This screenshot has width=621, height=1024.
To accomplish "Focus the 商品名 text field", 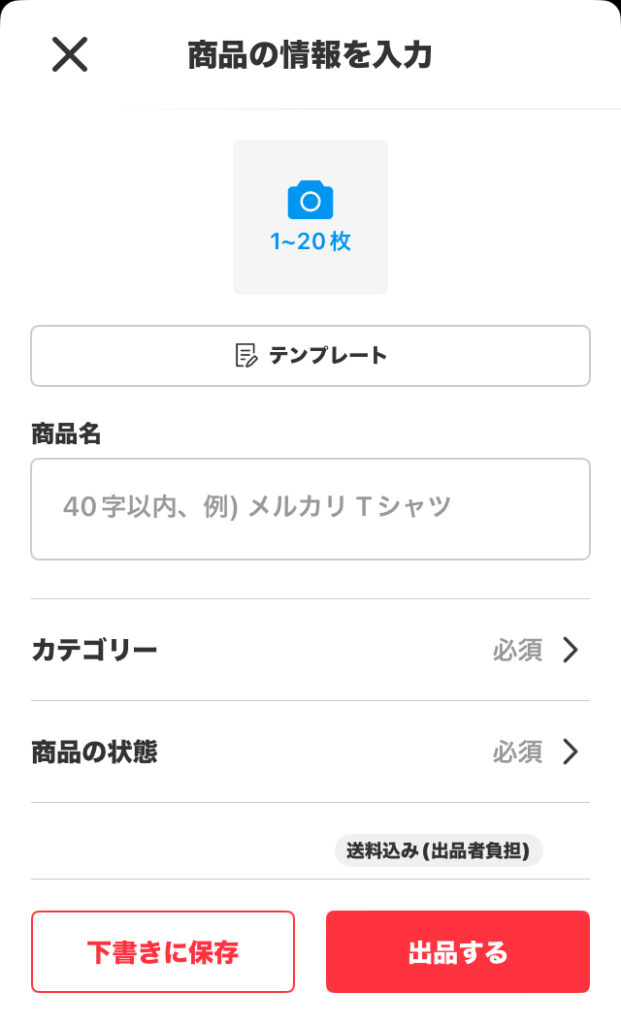I will (x=310, y=508).
